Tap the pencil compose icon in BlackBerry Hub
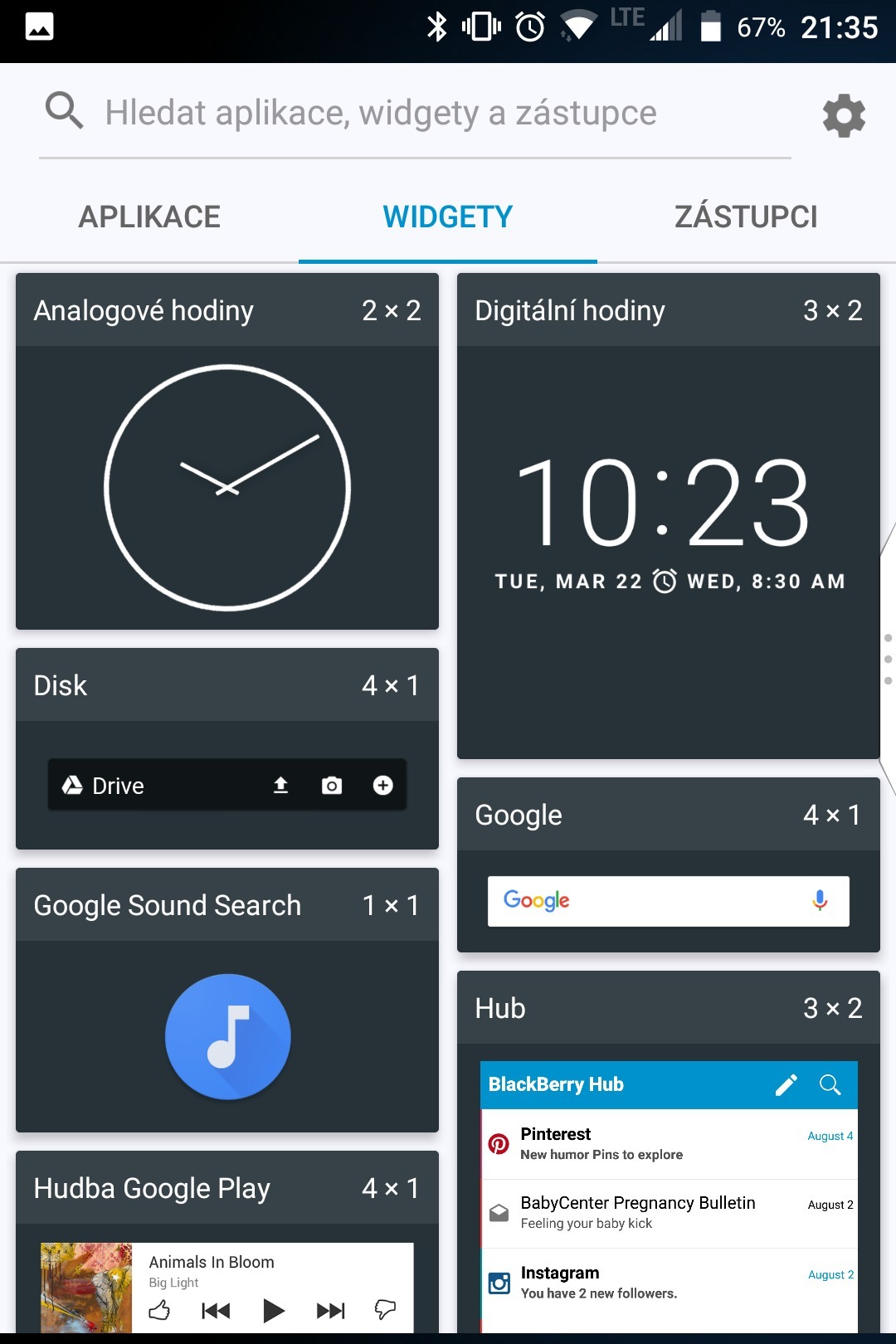Screen dimensions: 896x1344 [x=786, y=1084]
